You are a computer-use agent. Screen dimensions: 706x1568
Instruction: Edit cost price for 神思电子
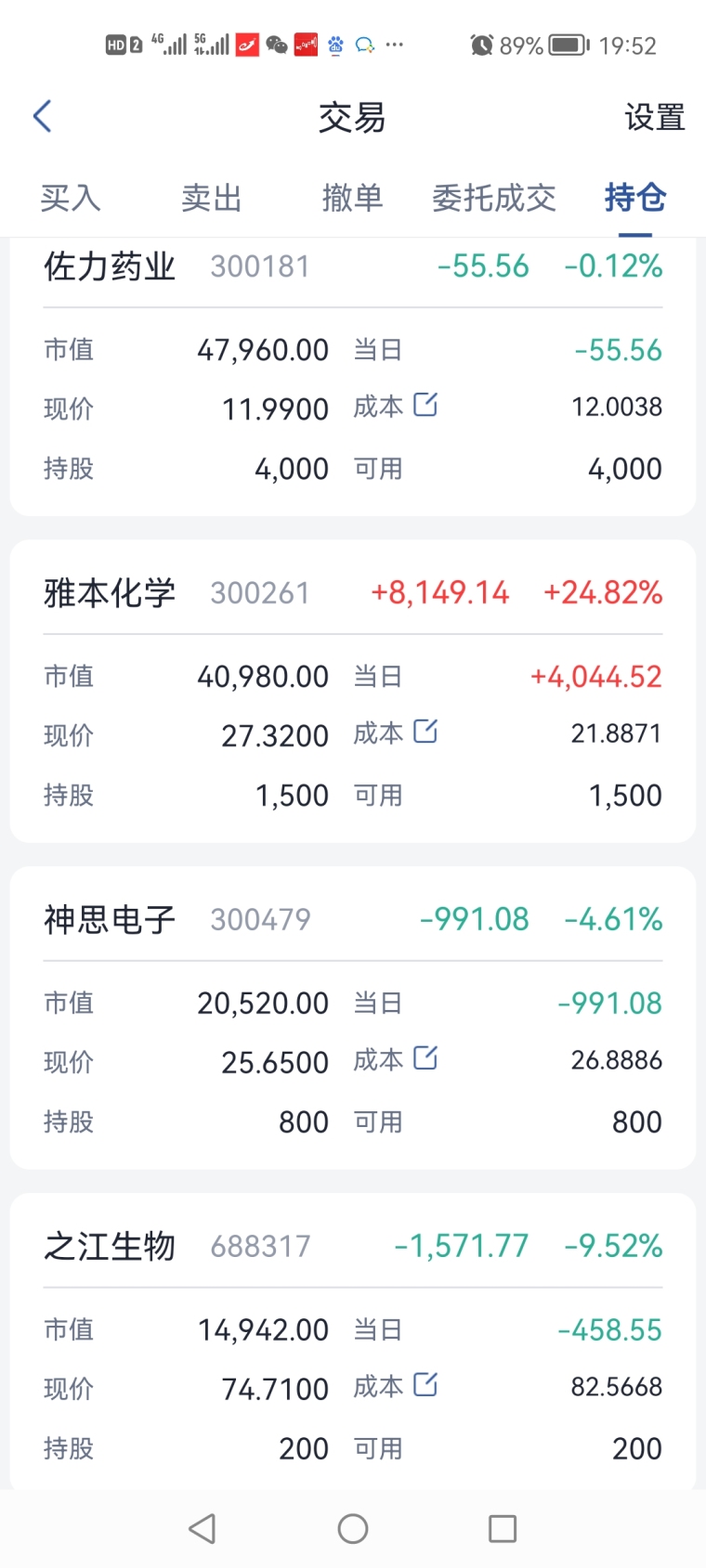[425, 1058]
